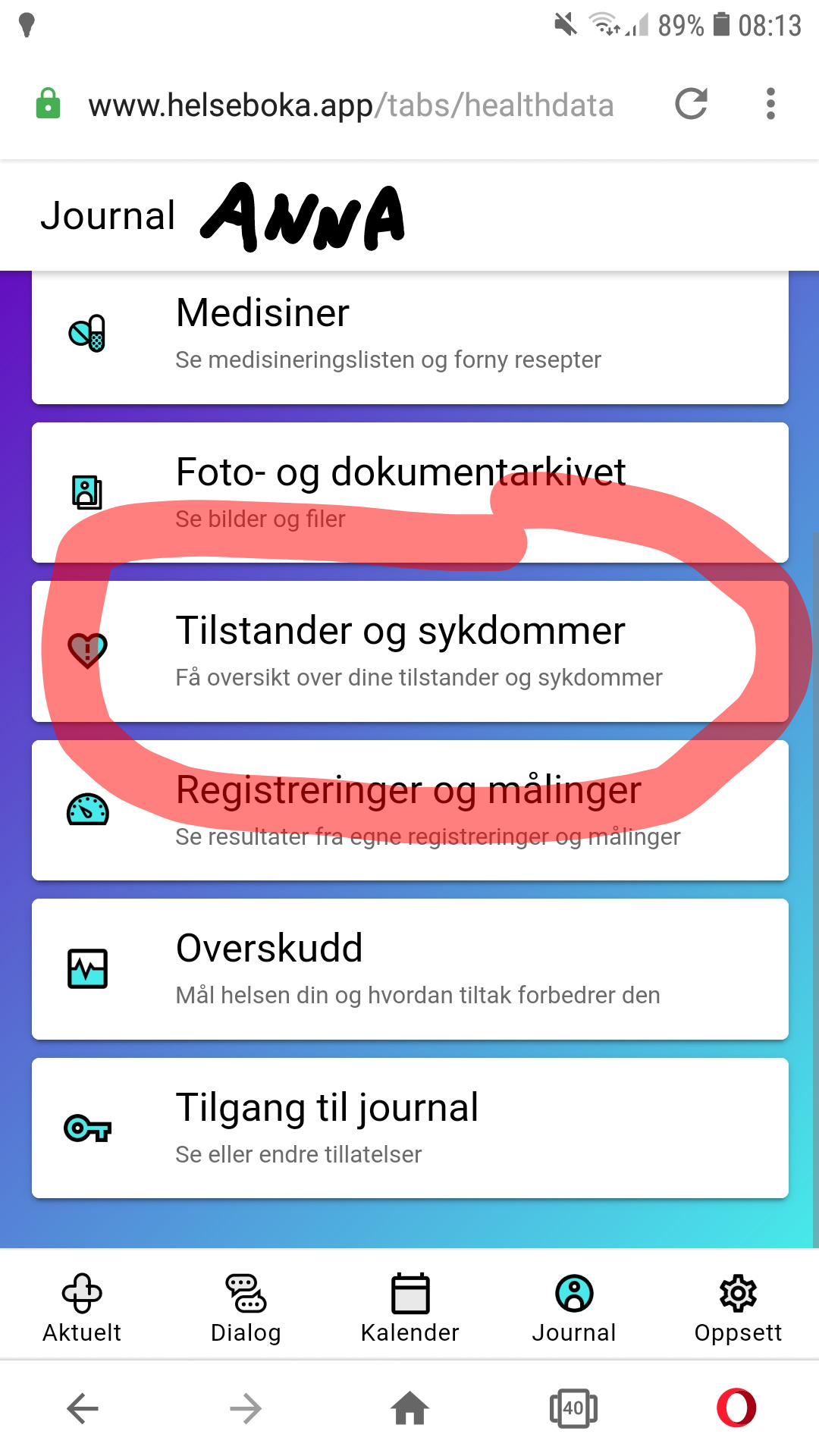Open the Opera menu
The image size is (819, 1456).
[x=736, y=1408]
